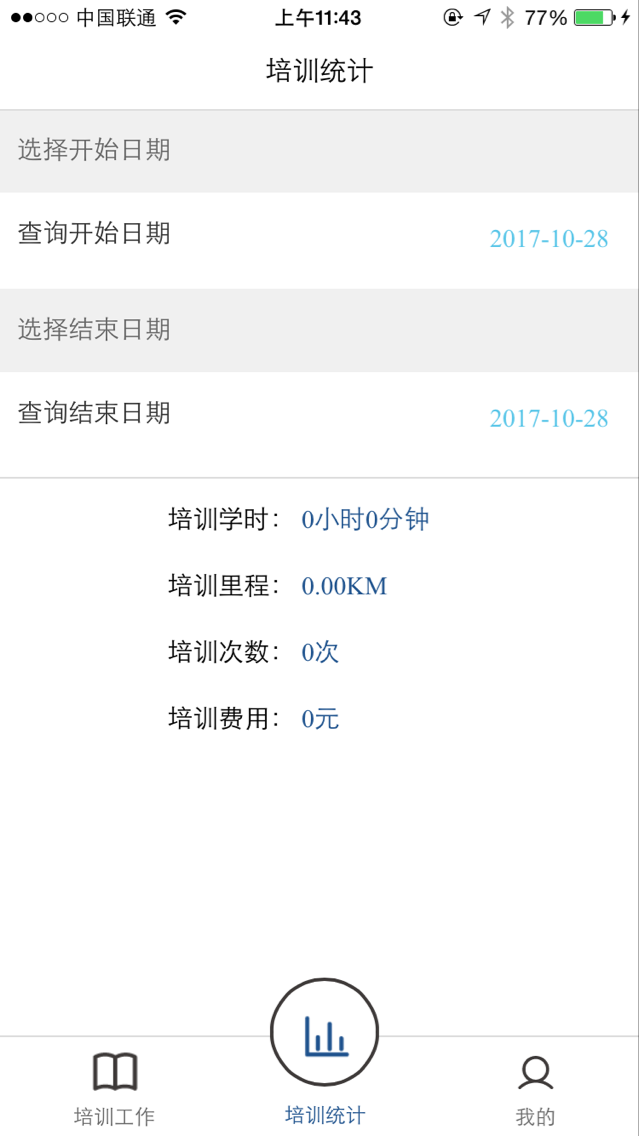
Task: Go to the 我的 profile tab
Action: tap(535, 1087)
